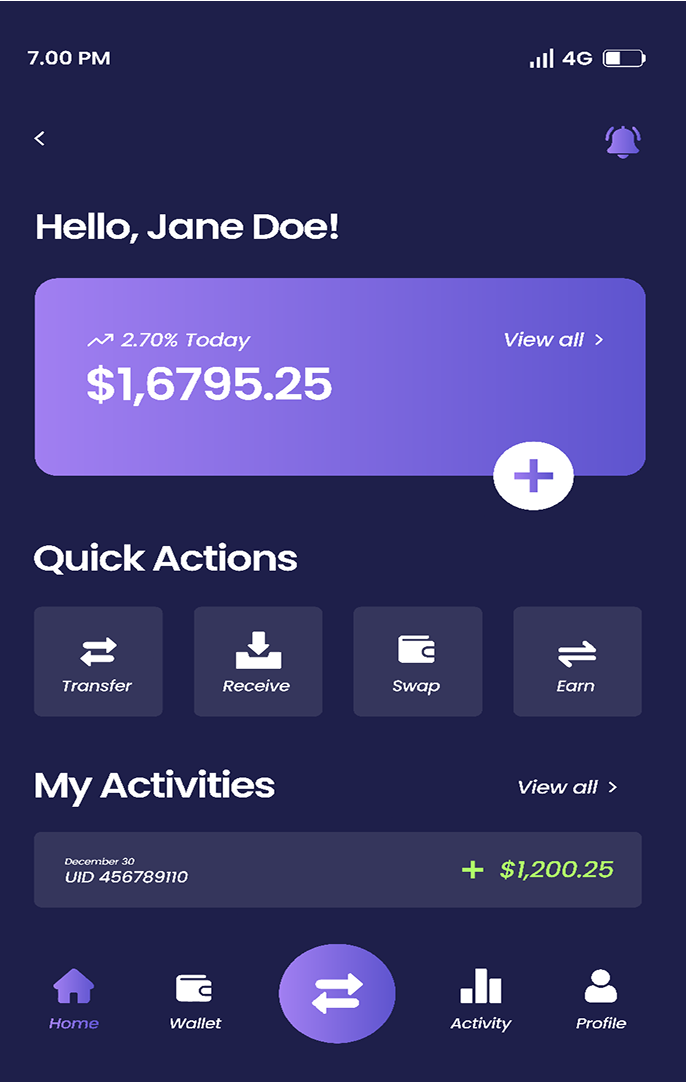The width and height of the screenshot is (686, 1082).
Task: Go back using the top arrow
Action: [x=40, y=139]
